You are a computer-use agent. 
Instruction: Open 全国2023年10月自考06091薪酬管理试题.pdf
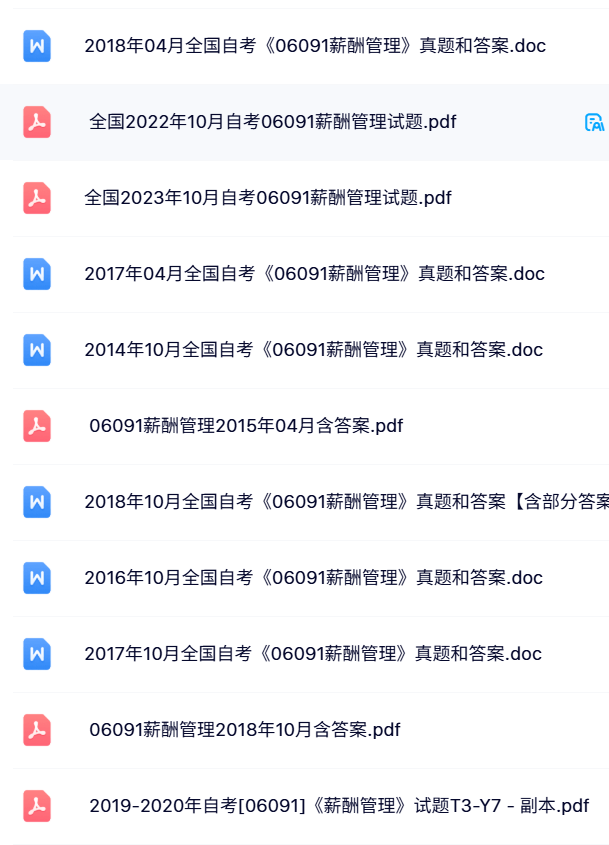point(268,198)
